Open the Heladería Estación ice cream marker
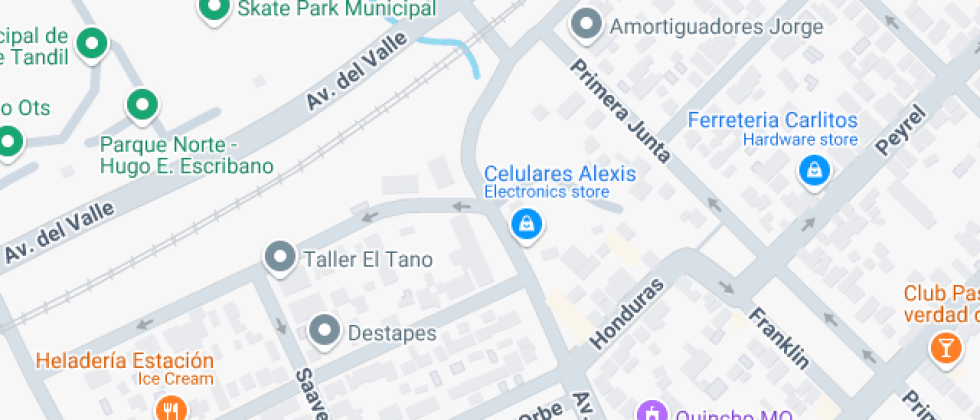The width and height of the screenshot is (980, 420). pos(172,408)
